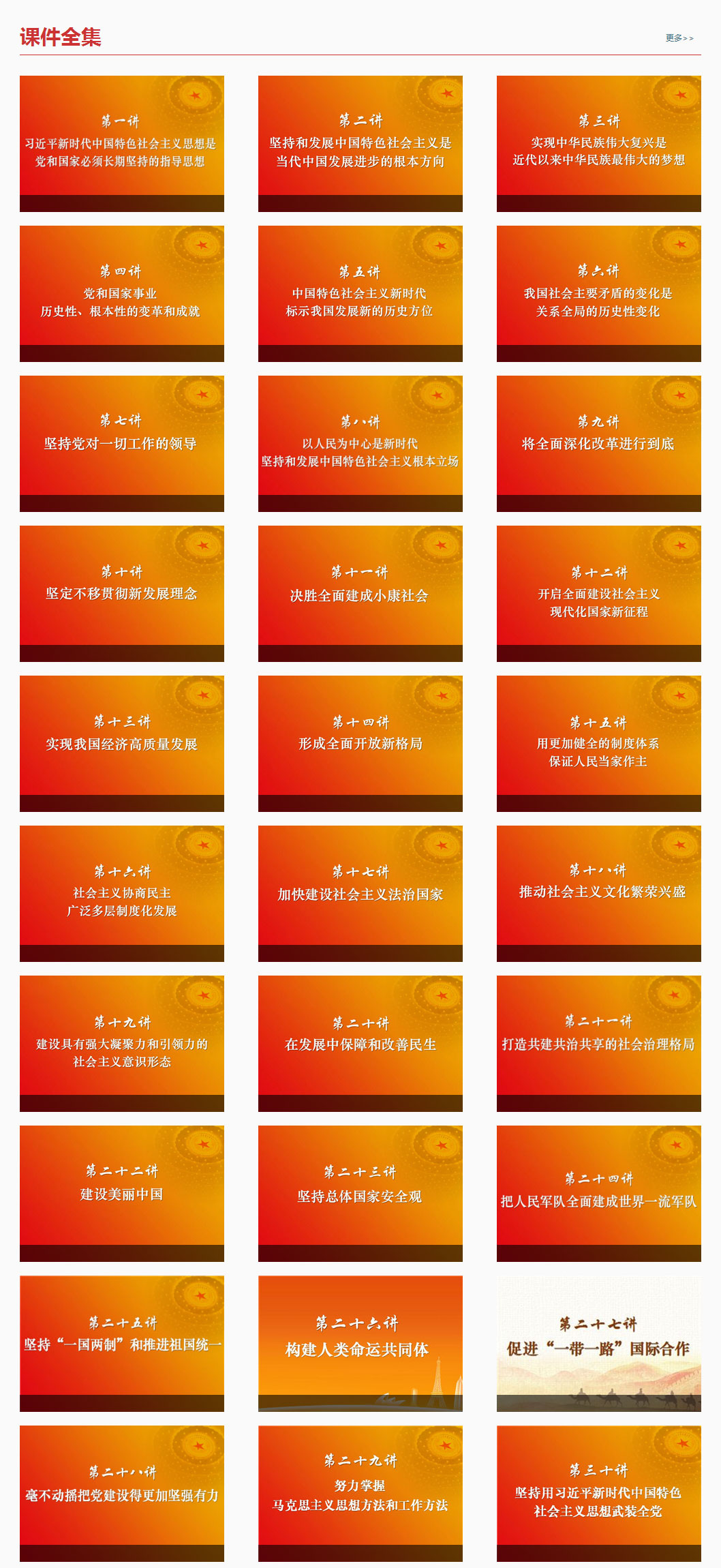Open 第十讲 坚定不移贯彻新发展理念
Screen dimensions: 721x1568
point(122,594)
